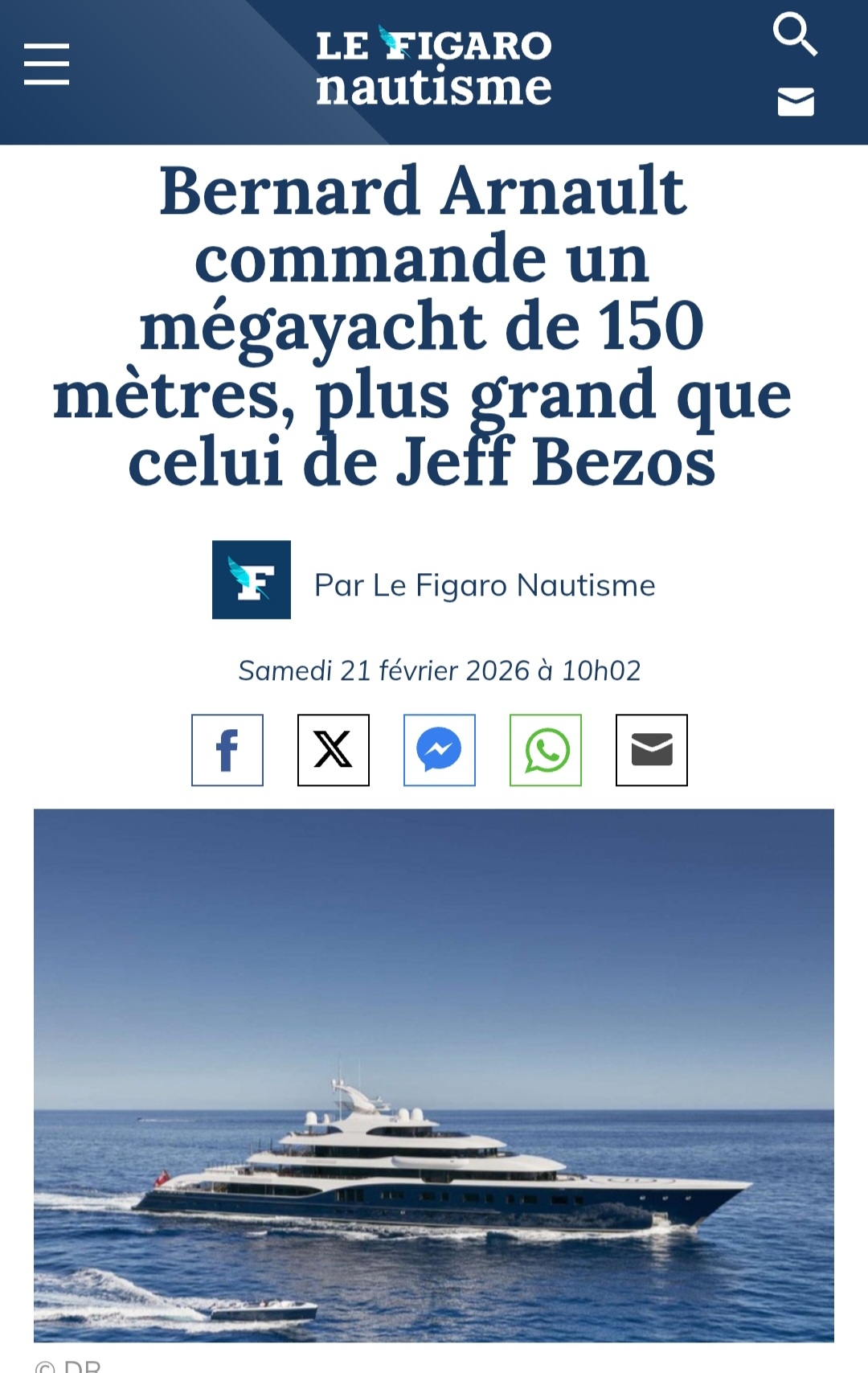This screenshot has width=868, height=1373.
Task: Go to Le Figaro Nautisme homepage
Action: (x=433, y=68)
